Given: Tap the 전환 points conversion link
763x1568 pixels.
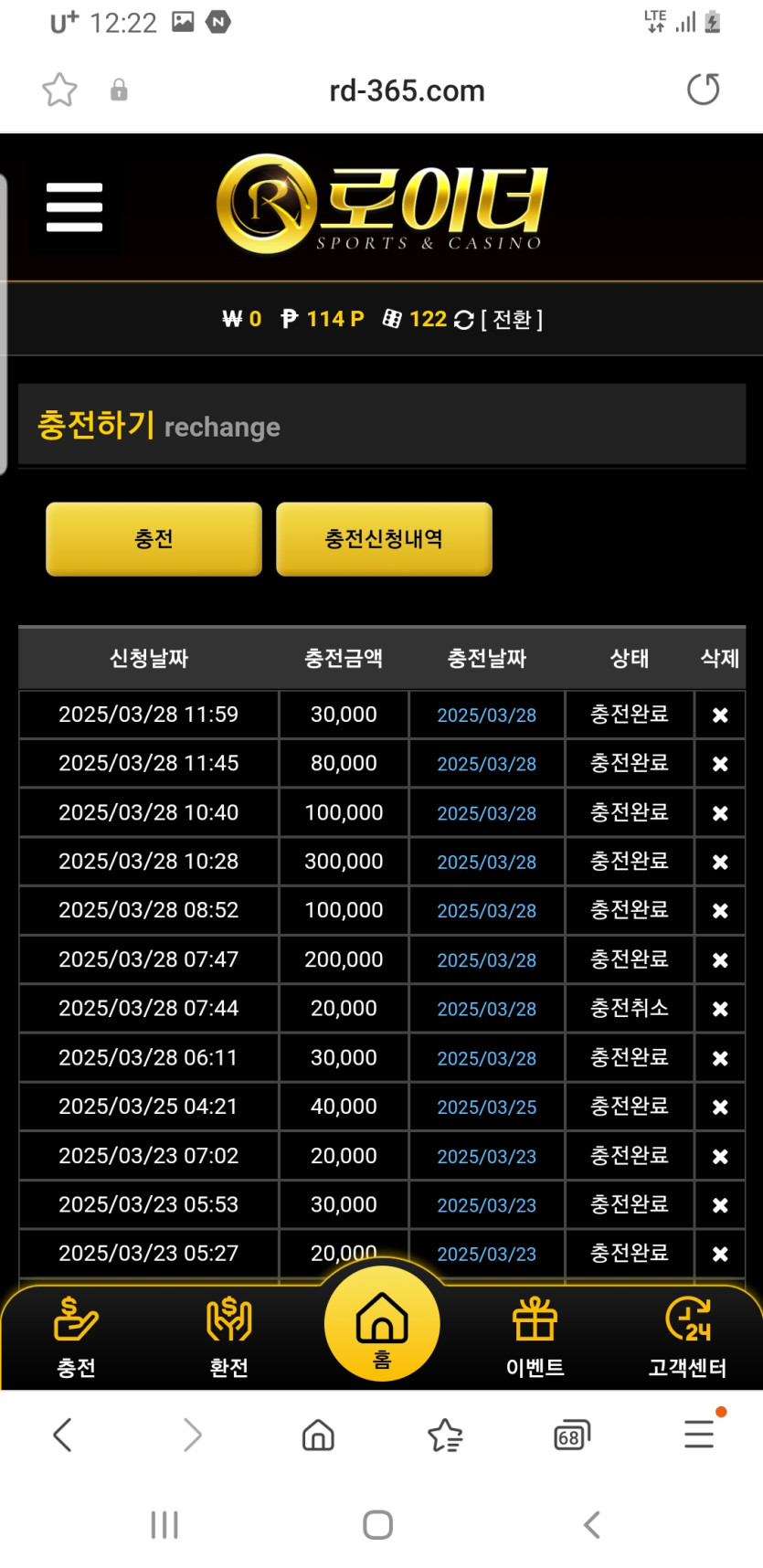Looking at the screenshot, I should pos(512,319).
